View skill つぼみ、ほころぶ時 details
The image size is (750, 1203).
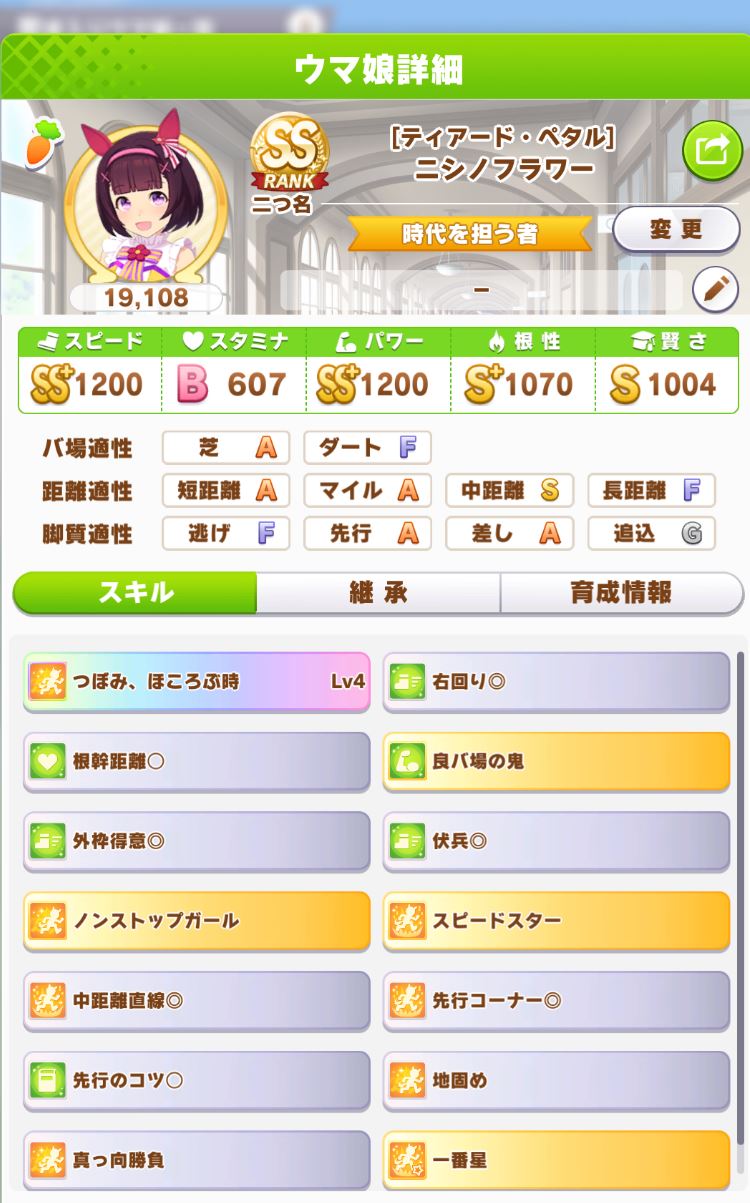tap(197, 682)
